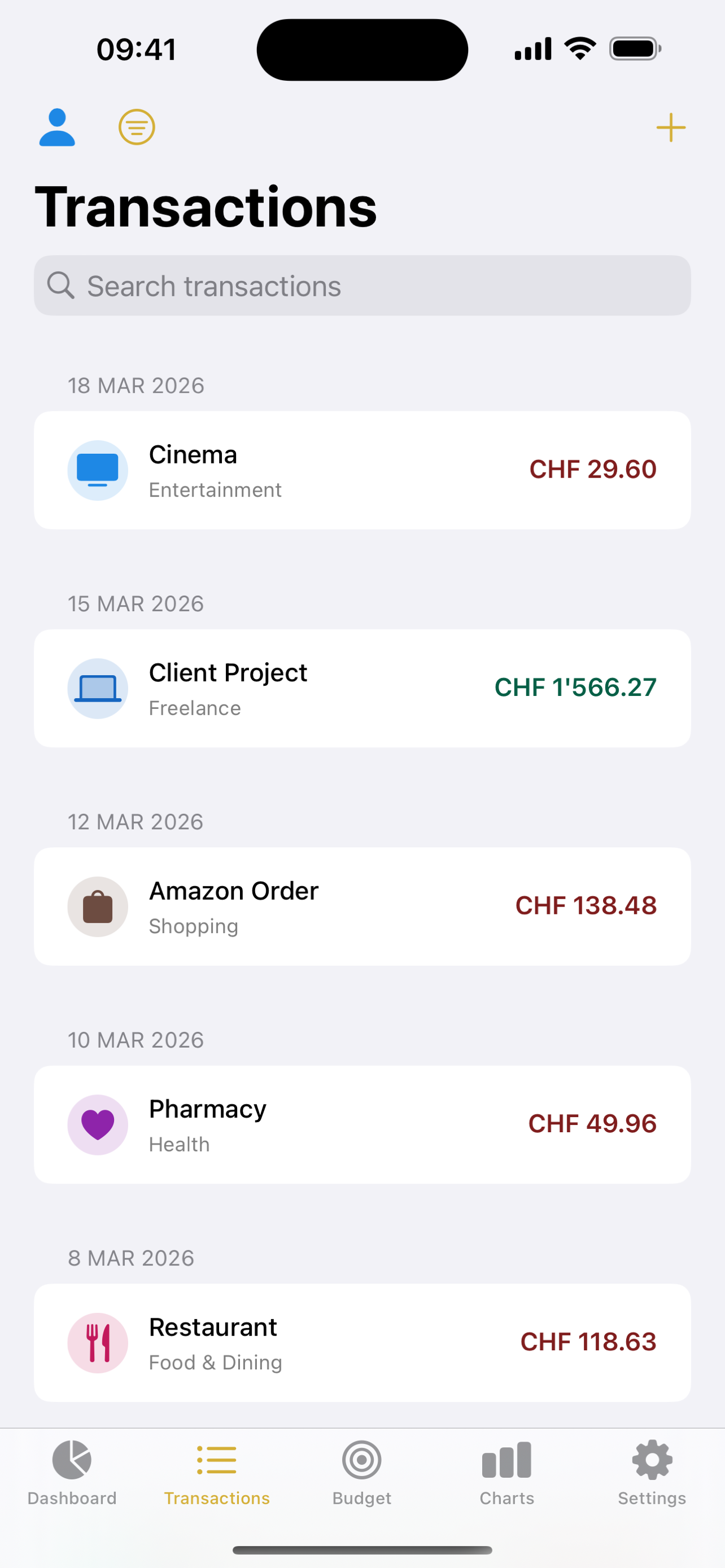Image resolution: width=725 pixels, height=1568 pixels.
Task: Switch to the Dashboard tab
Action: pyautogui.click(x=72, y=1473)
